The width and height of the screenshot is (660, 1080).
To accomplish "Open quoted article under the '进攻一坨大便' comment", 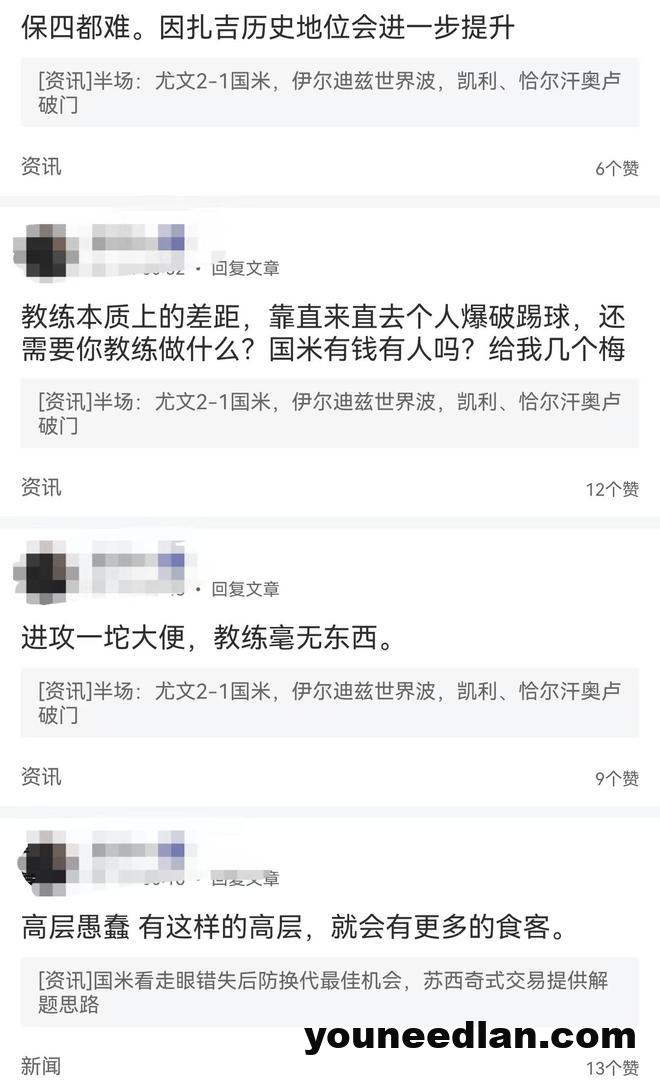I will pos(329,702).
